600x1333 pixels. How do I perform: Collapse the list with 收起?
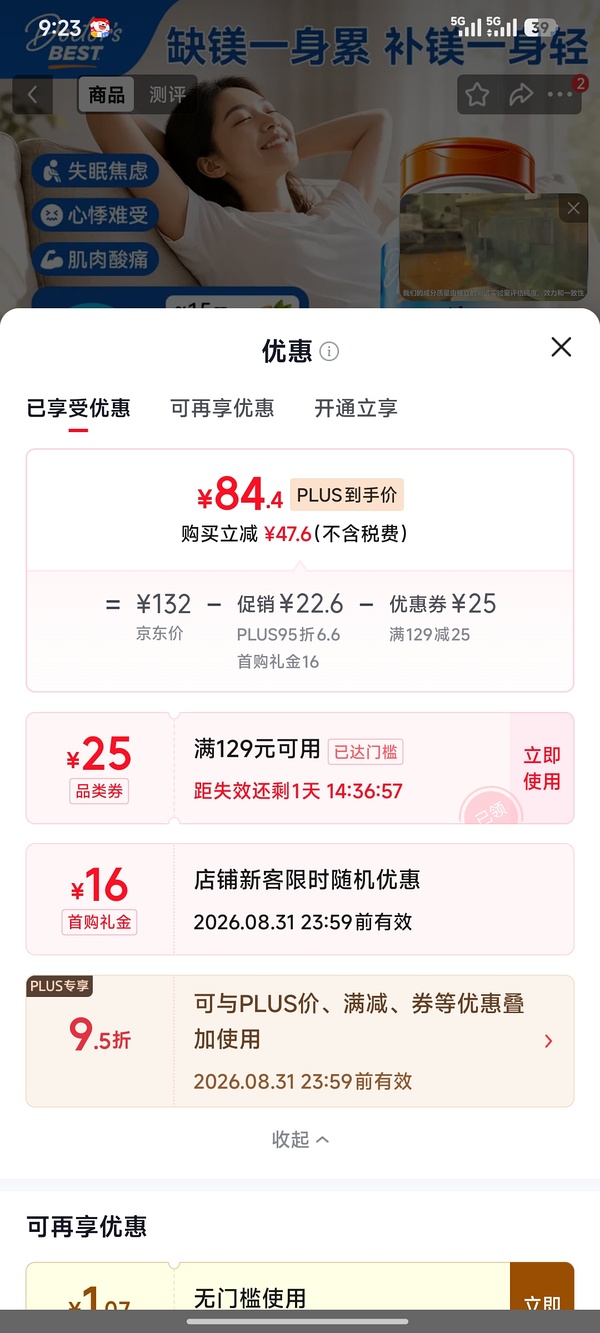(300, 1139)
